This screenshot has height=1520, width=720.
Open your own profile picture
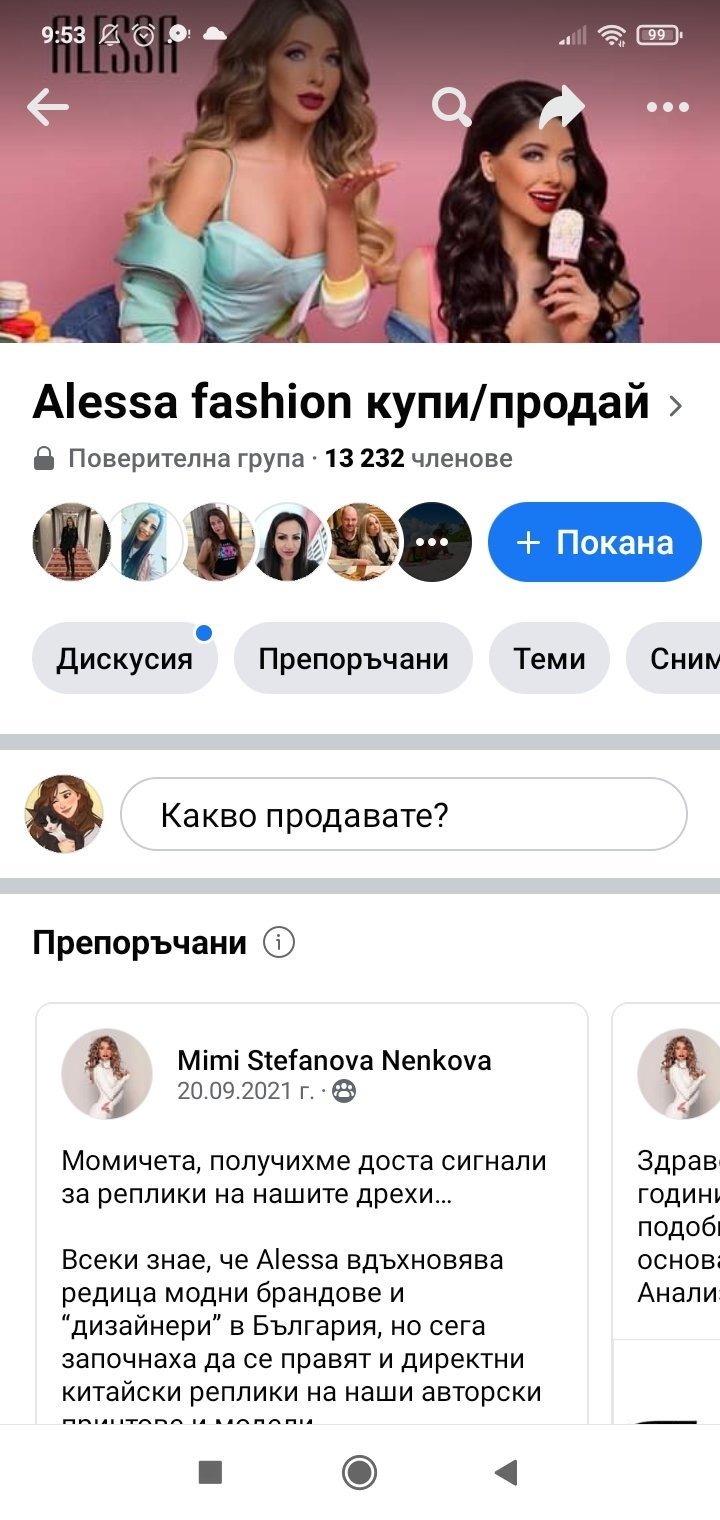tap(64, 814)
